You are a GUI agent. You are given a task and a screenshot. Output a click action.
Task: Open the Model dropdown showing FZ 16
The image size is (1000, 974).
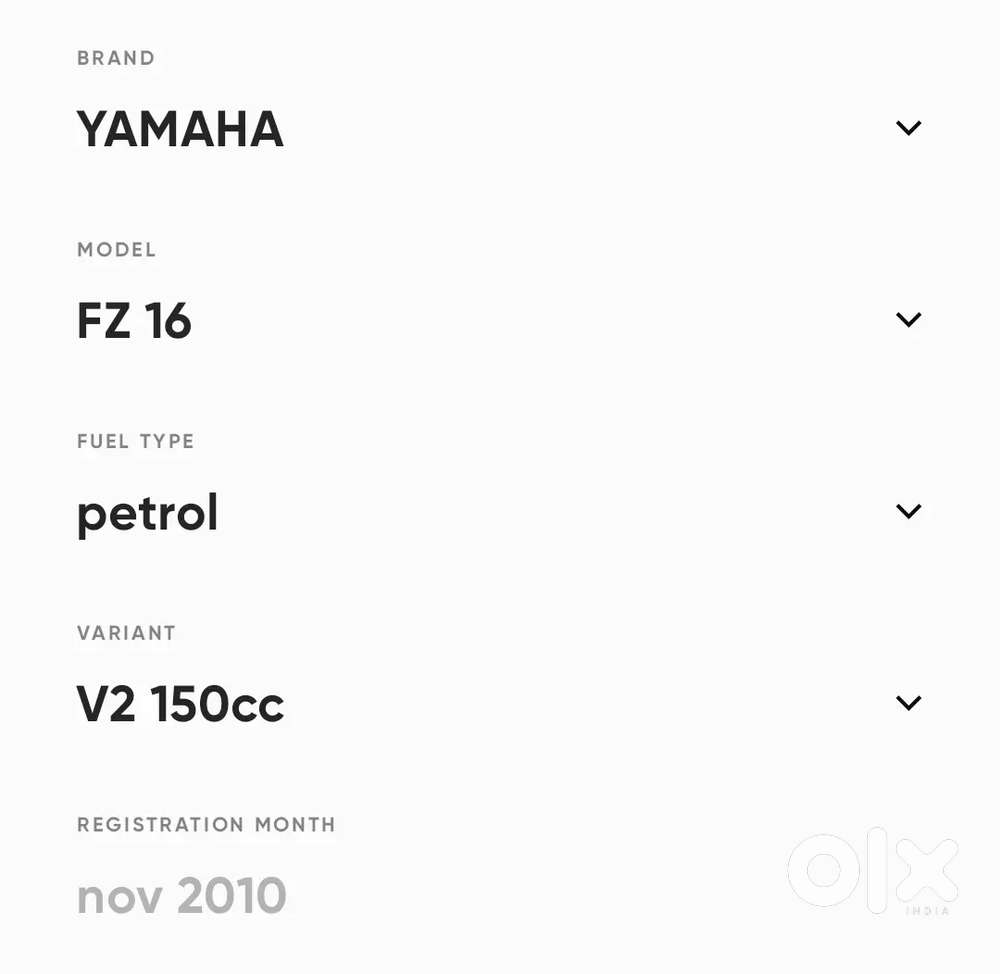click(x=907, y=320)
